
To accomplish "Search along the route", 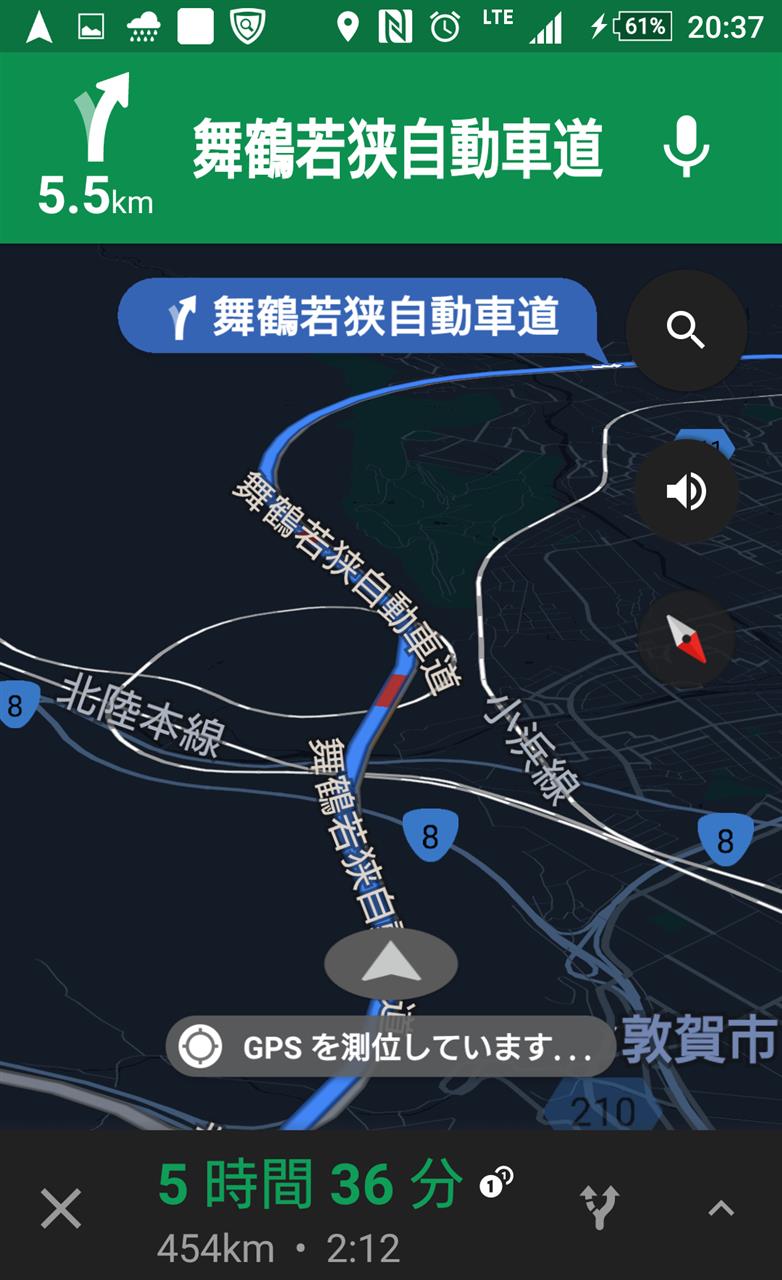I will pyautogui.click(x=686, y=329).
